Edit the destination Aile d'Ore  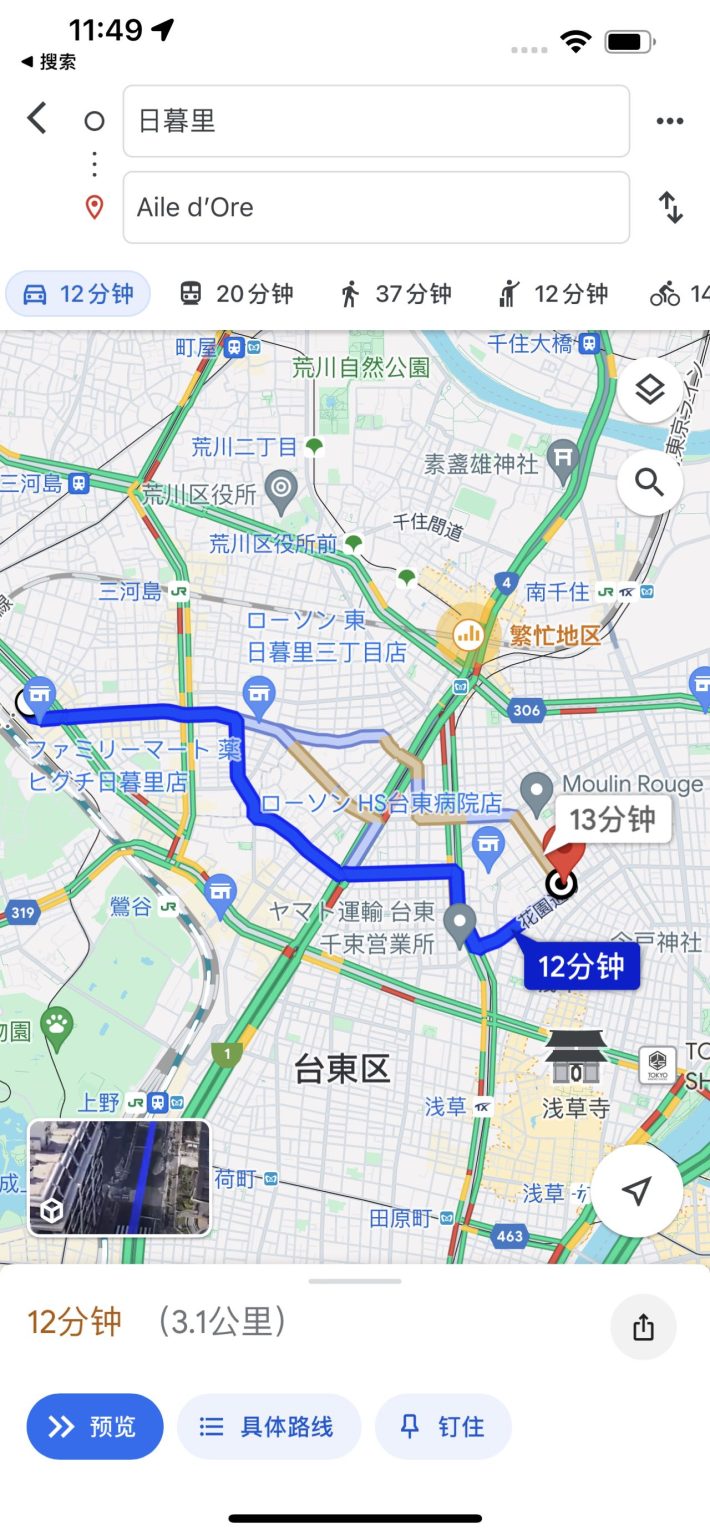[x=375, y=207]
